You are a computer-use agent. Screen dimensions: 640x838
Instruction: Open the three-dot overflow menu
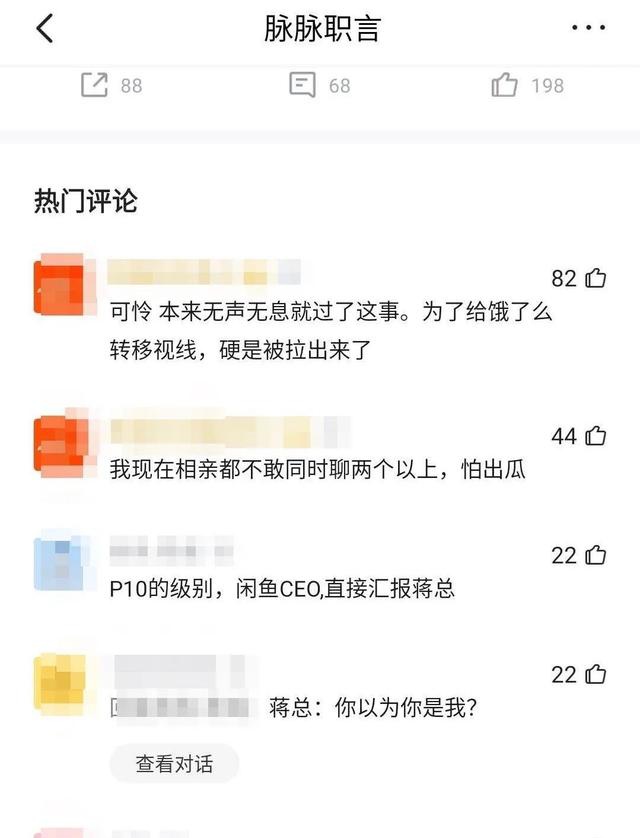[x=588, y=29]
